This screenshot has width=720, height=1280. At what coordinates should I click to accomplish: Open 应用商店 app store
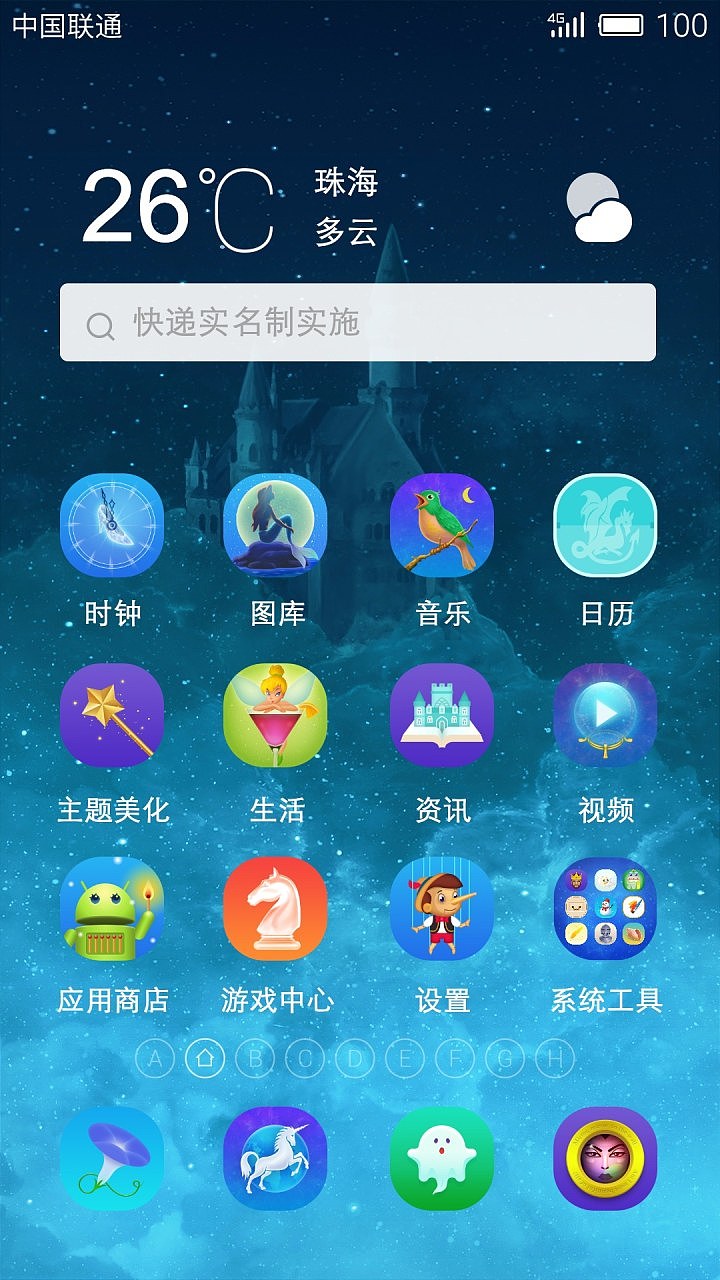112,908
